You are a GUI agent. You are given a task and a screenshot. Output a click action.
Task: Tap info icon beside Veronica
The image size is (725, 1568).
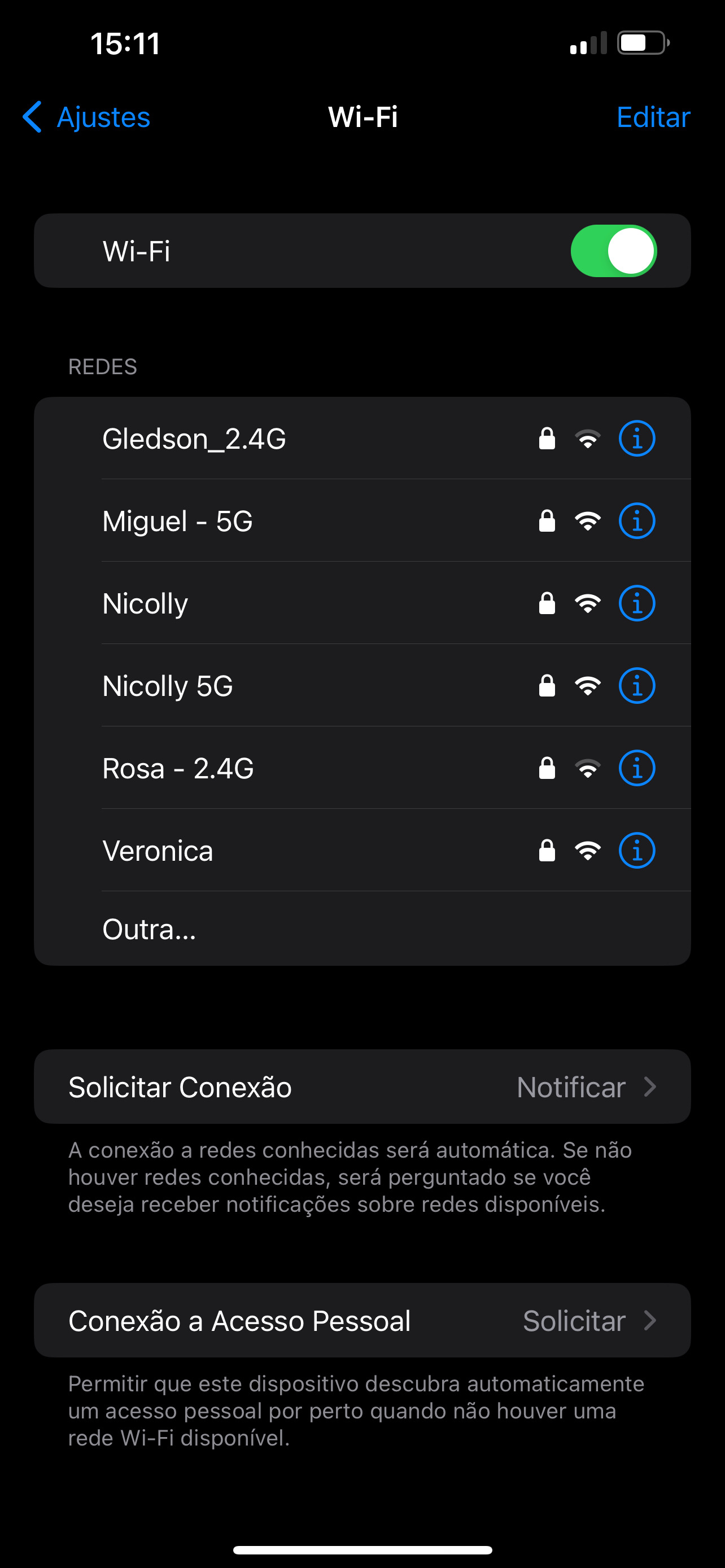pos(637,851)
